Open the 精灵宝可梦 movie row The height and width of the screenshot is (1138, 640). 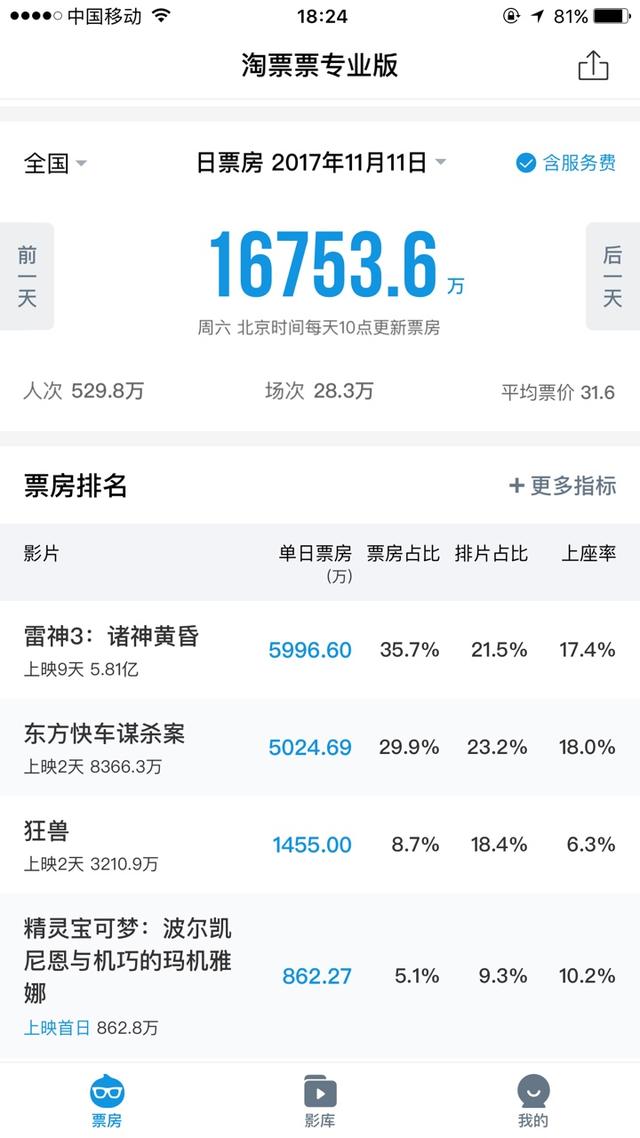click(x=320, y=976)
